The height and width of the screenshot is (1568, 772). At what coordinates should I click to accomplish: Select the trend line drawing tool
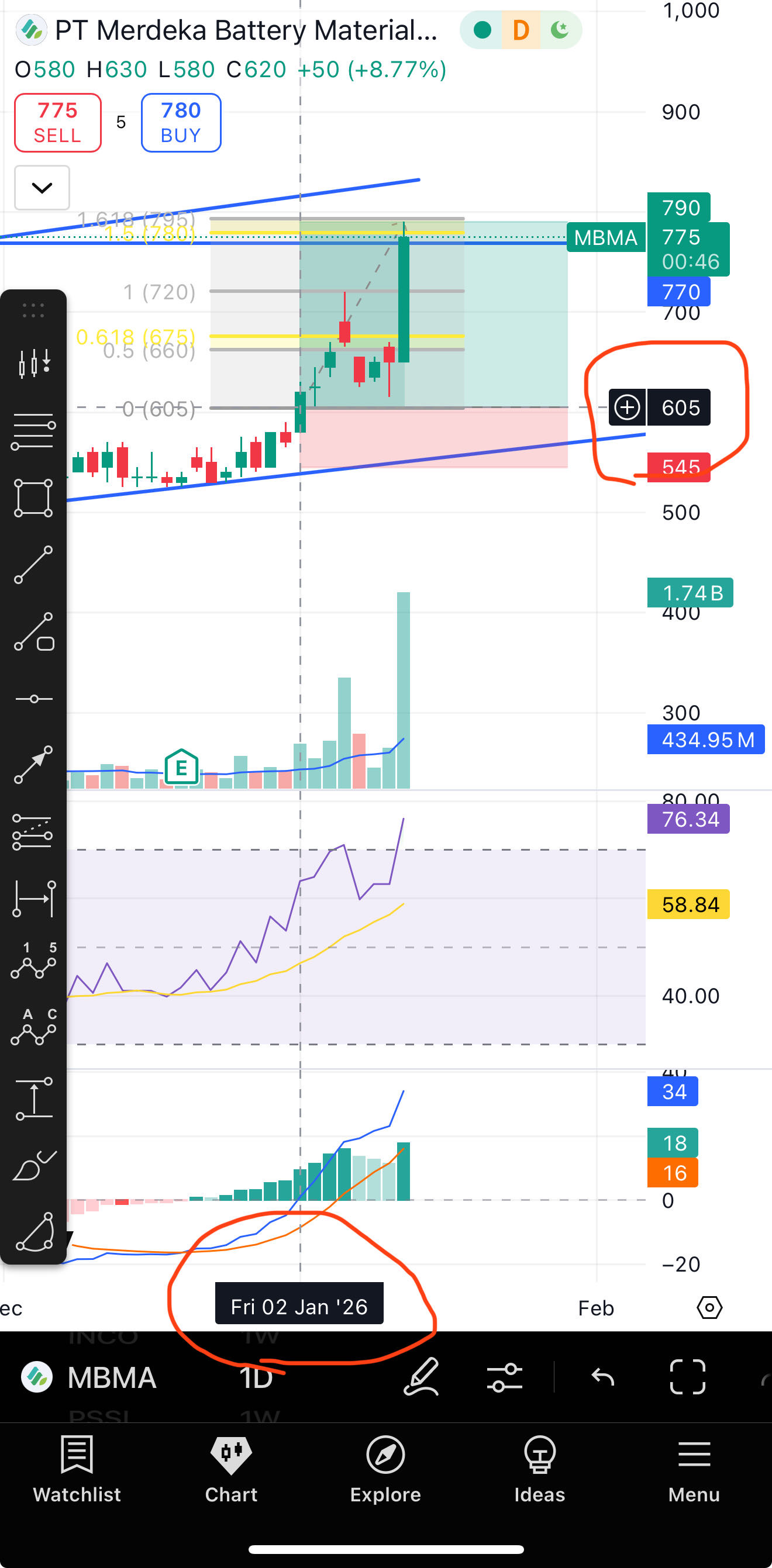click(x=33, y=565)
